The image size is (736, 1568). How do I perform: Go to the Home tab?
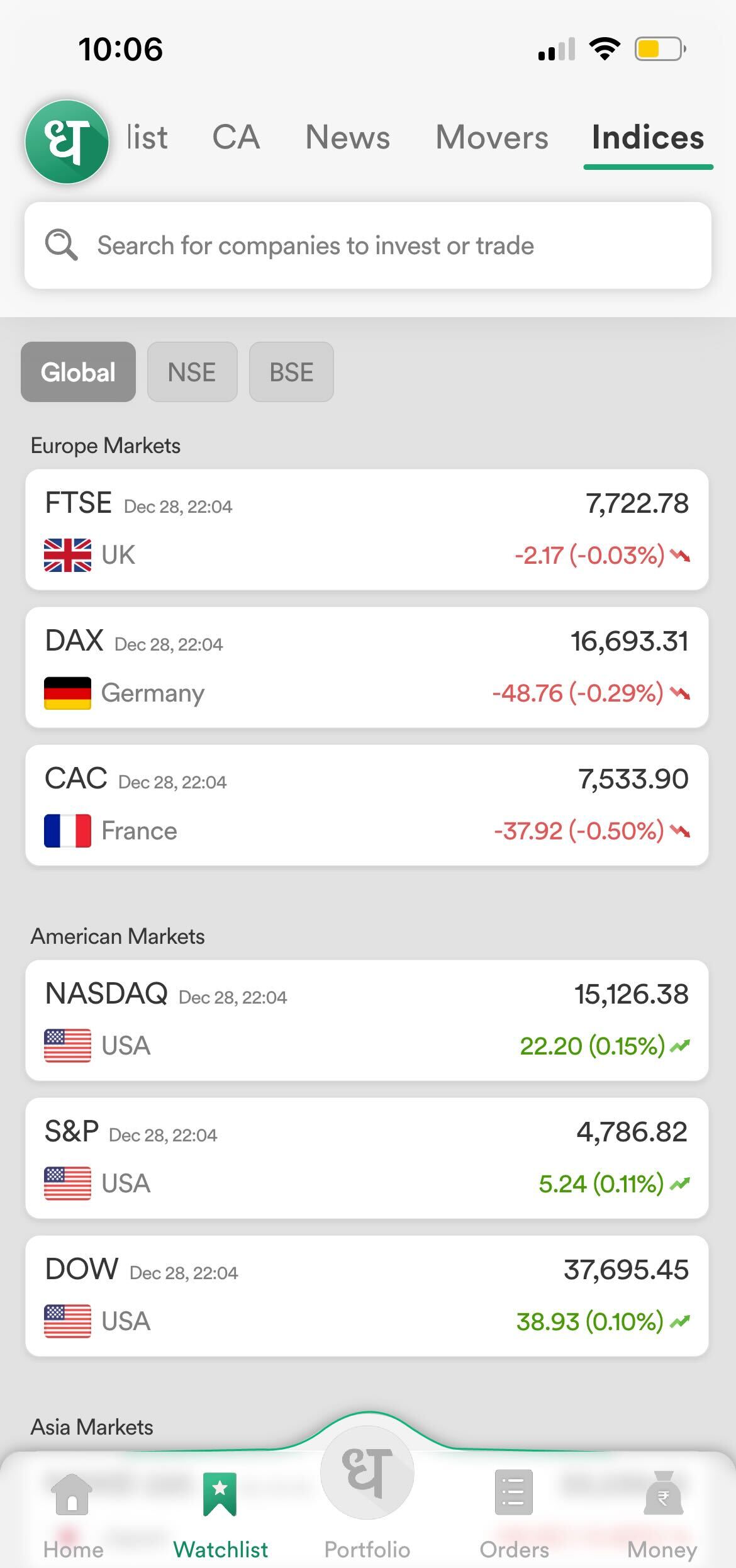[x=73, y=1516]
